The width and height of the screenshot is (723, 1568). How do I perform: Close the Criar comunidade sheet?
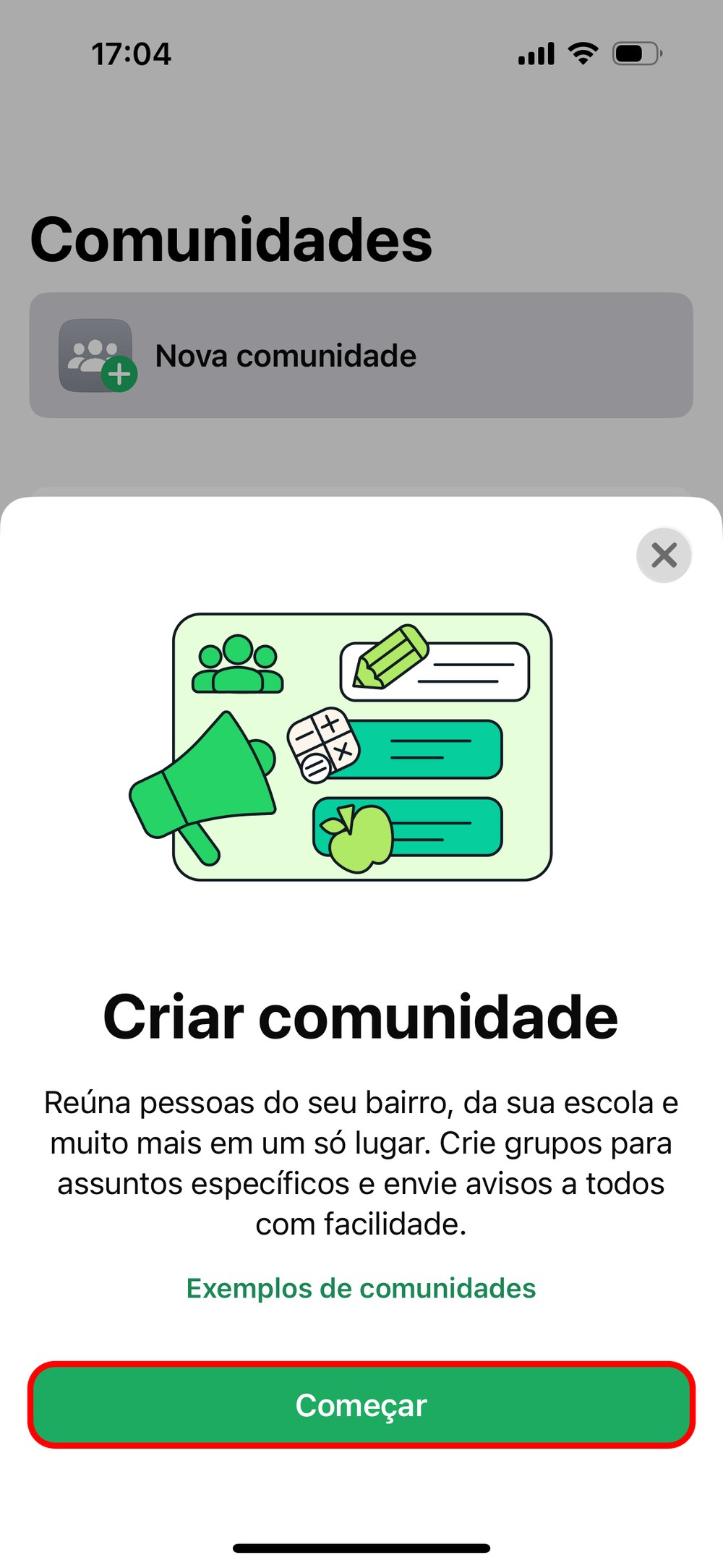[664, 555]
